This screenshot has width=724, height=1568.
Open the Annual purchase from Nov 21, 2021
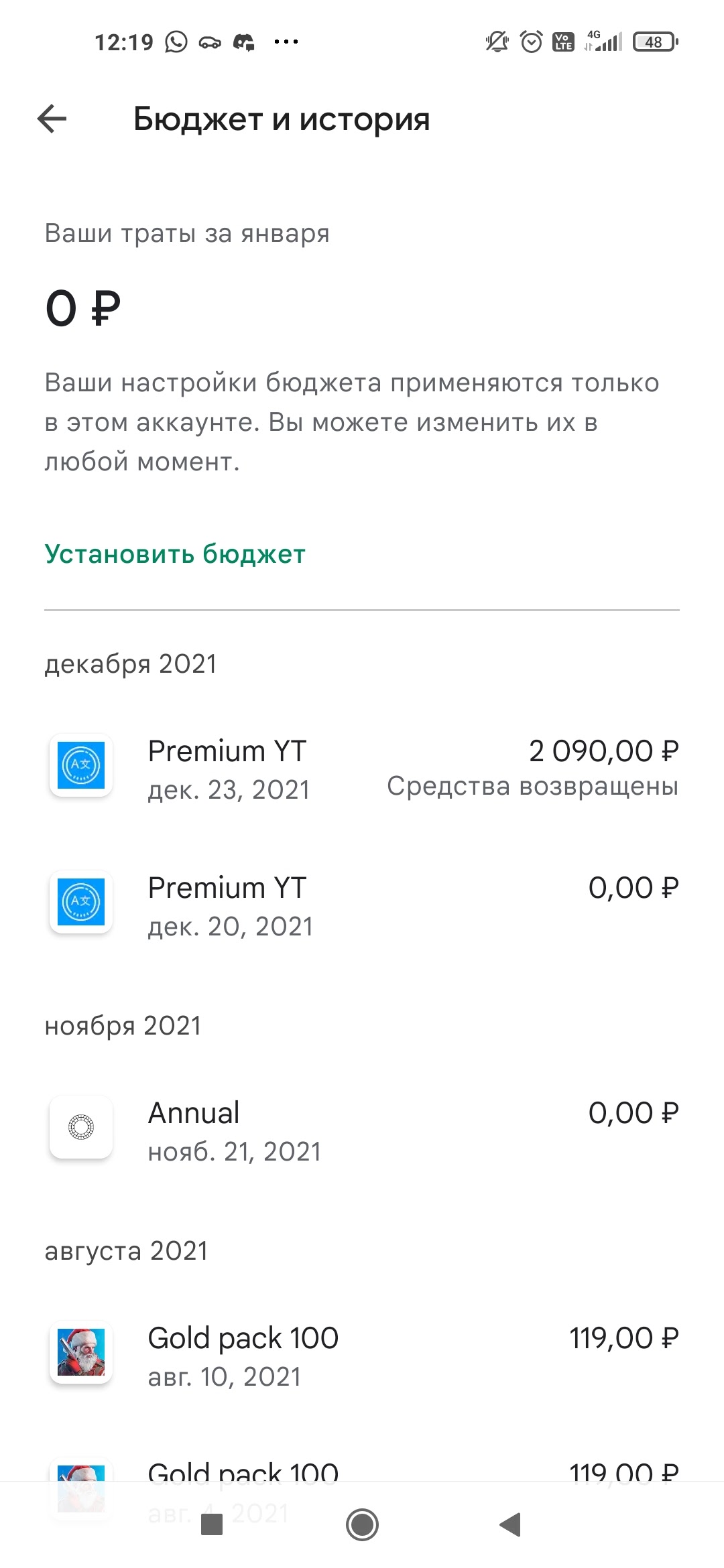(362, 1130)
